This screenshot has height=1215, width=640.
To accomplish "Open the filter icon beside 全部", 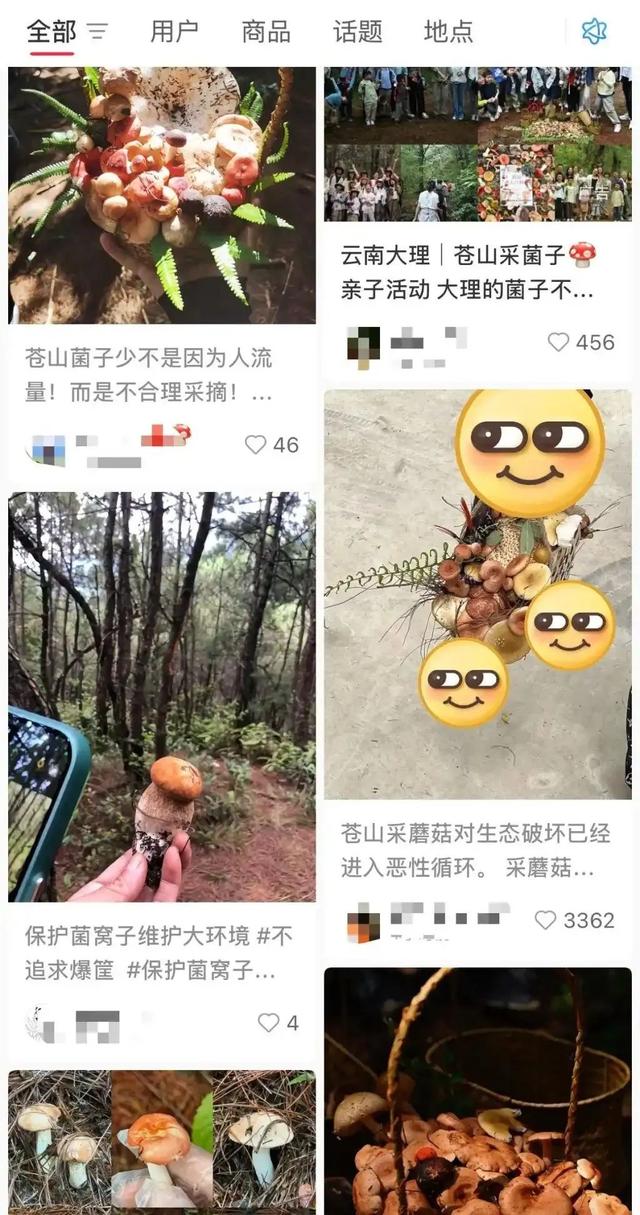I will pos(98,32).
